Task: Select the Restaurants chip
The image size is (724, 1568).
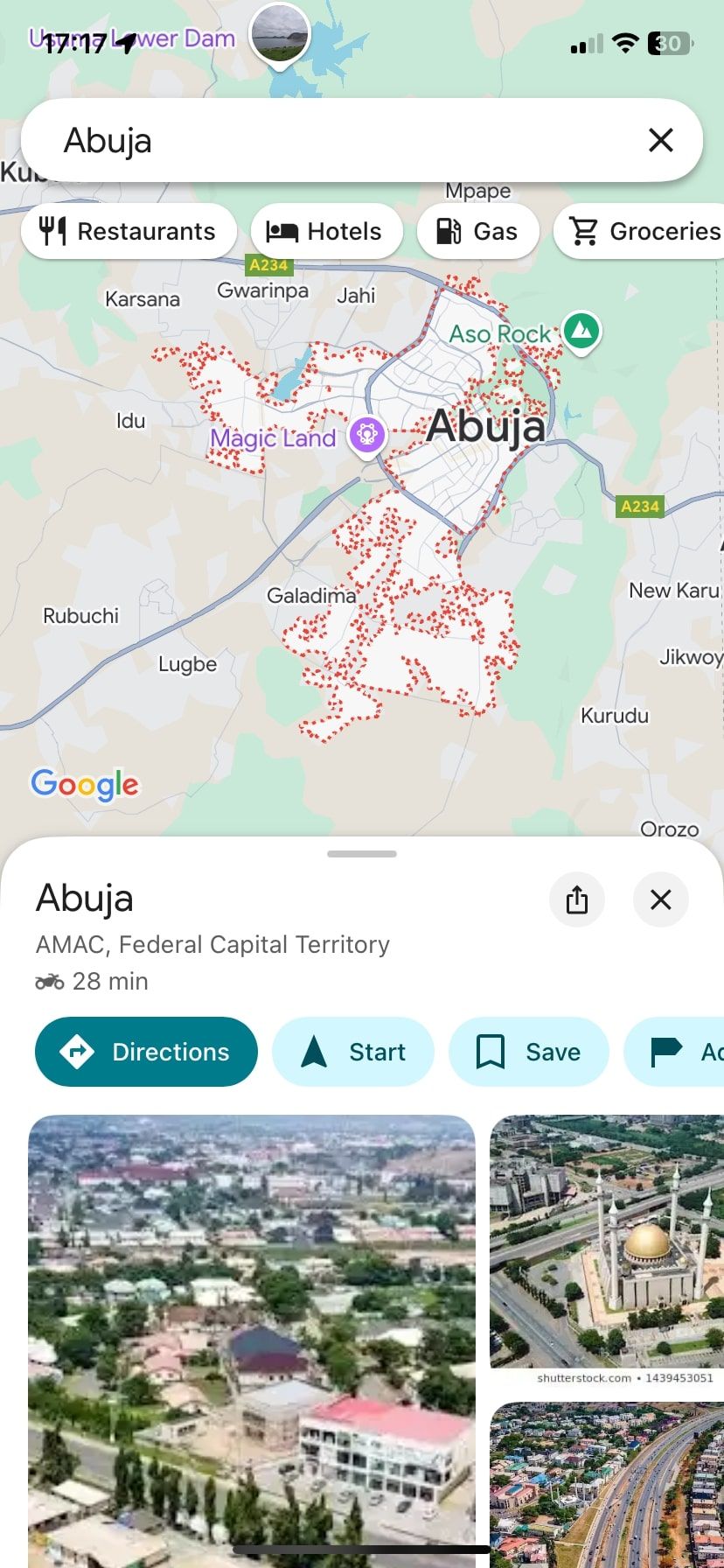Action: pos(129,231)
